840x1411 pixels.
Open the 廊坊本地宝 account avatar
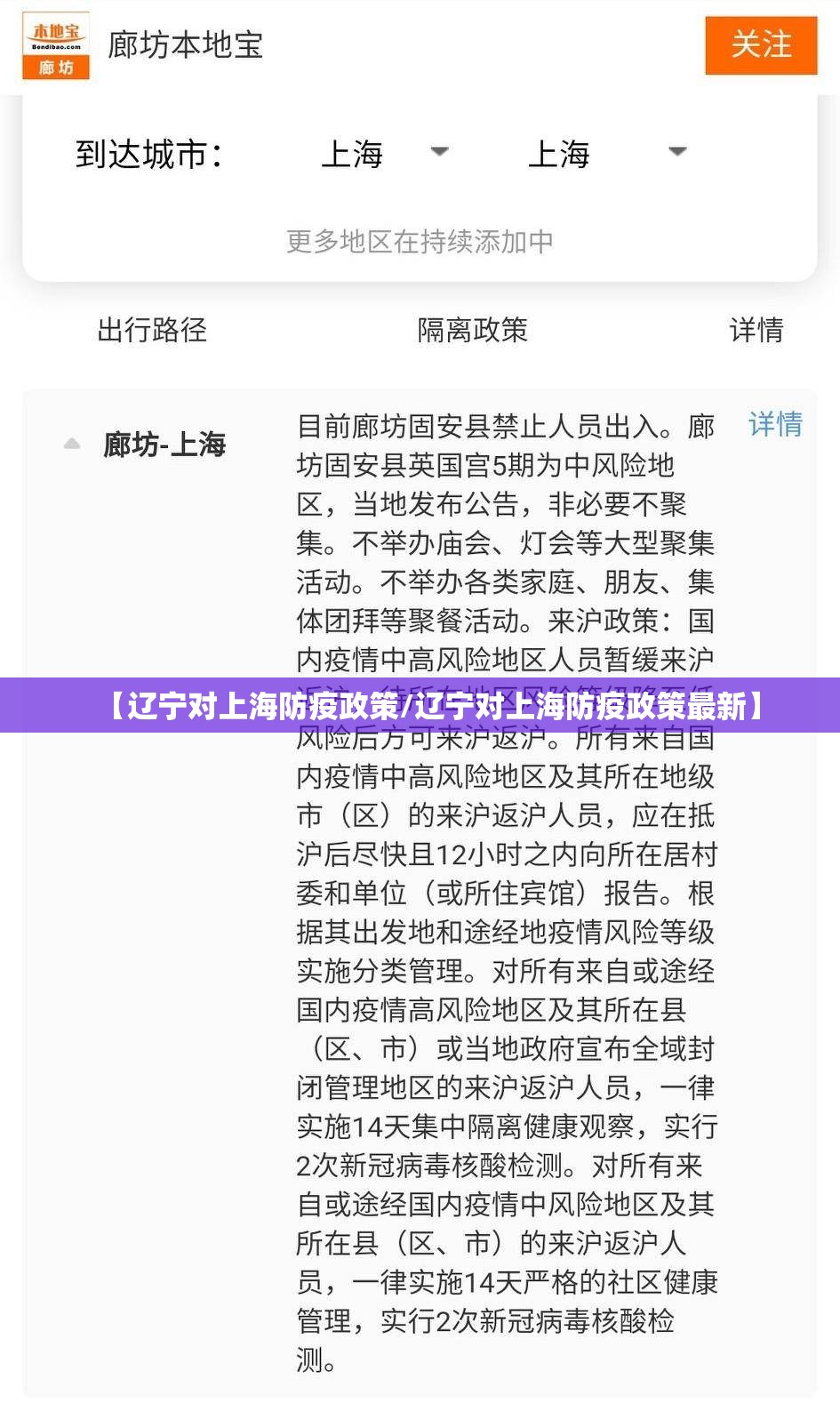(x=56, y=46)
